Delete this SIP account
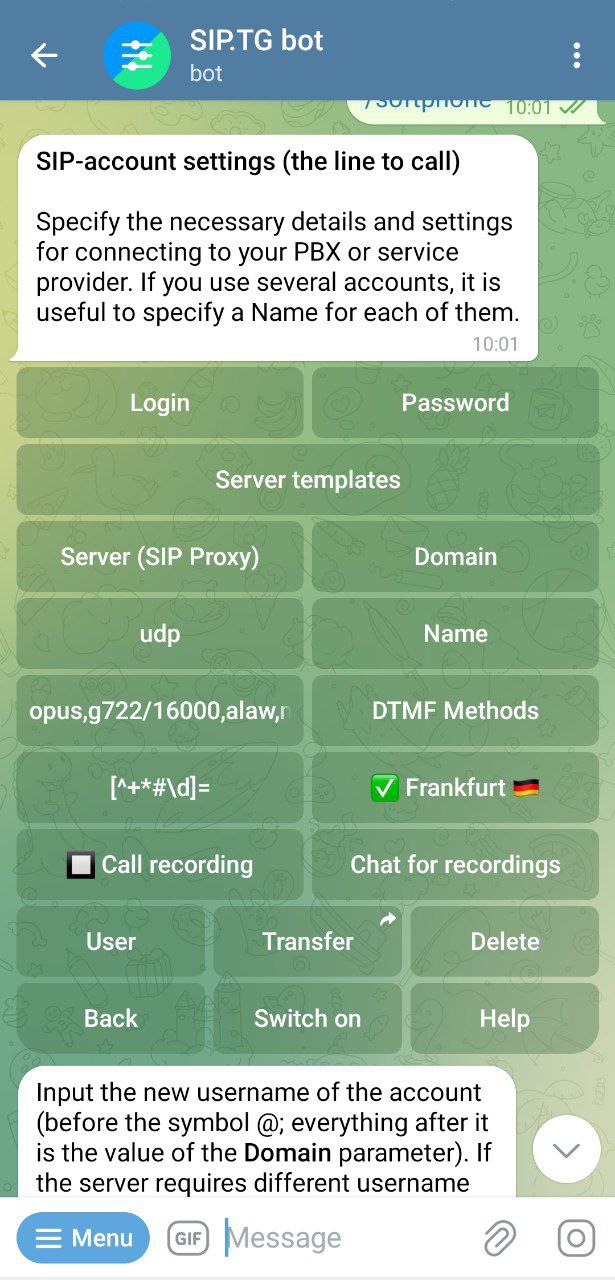The height and width of the screenshot is (1280, 615). 505,942
